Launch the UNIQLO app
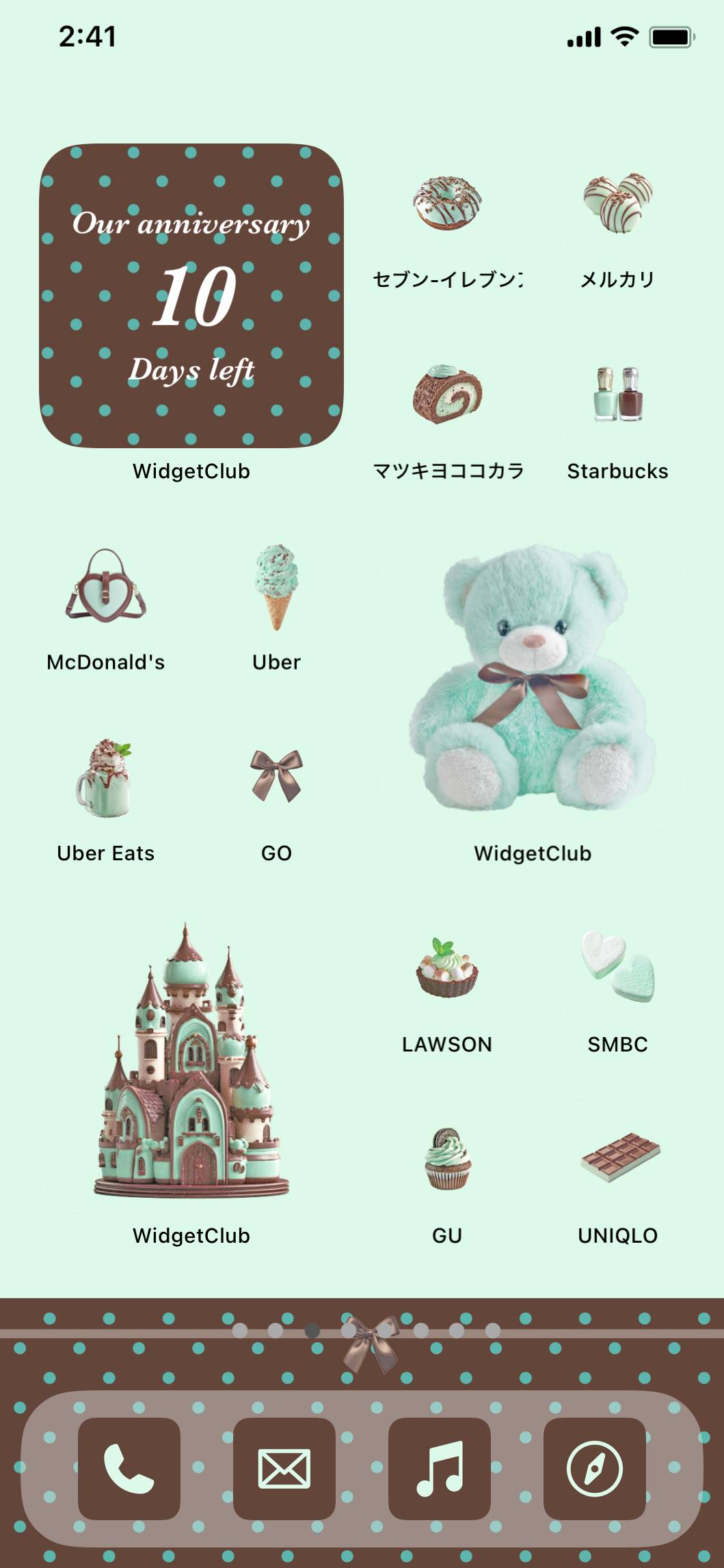The height and width of the screenshot is (1568, 724). point(617,1159)
